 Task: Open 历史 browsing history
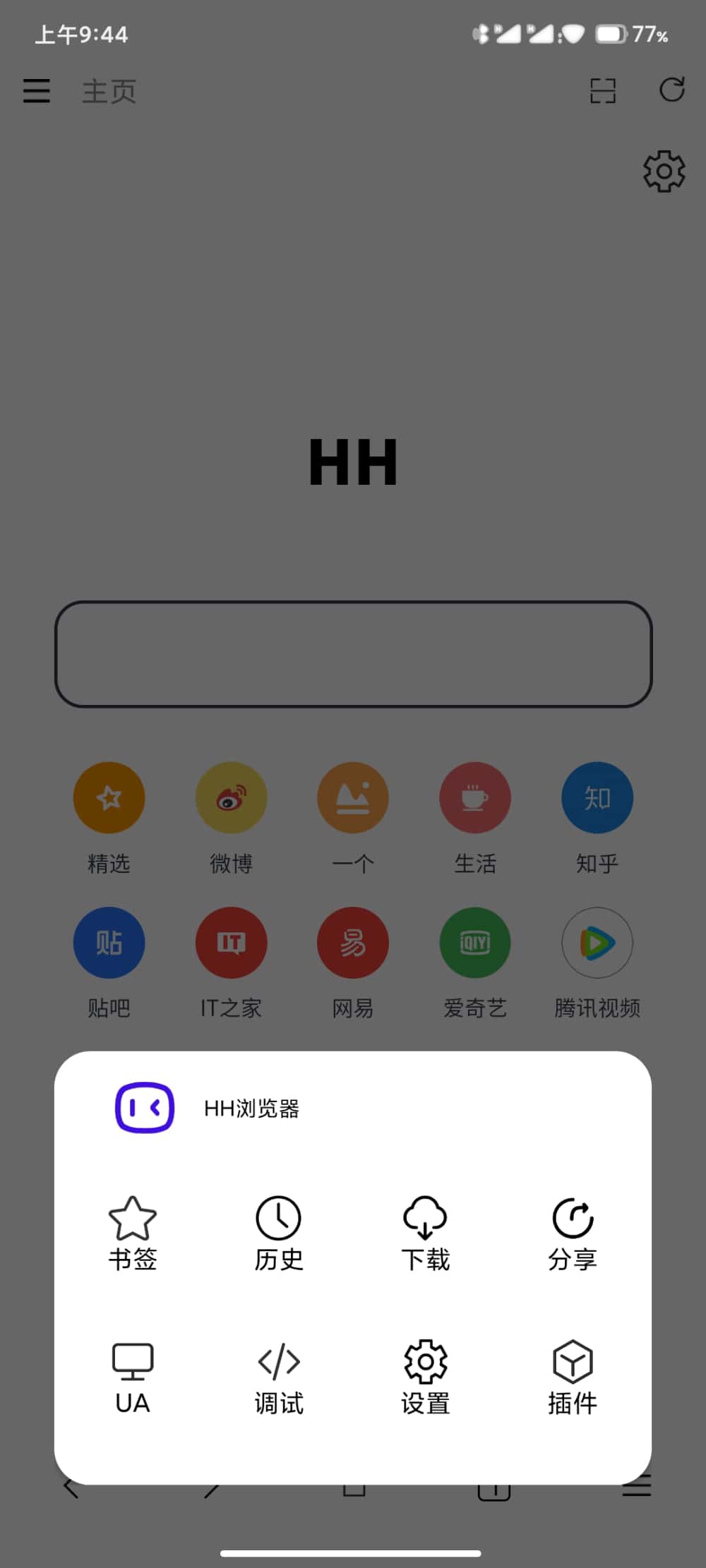click(x=279, y=1234)
